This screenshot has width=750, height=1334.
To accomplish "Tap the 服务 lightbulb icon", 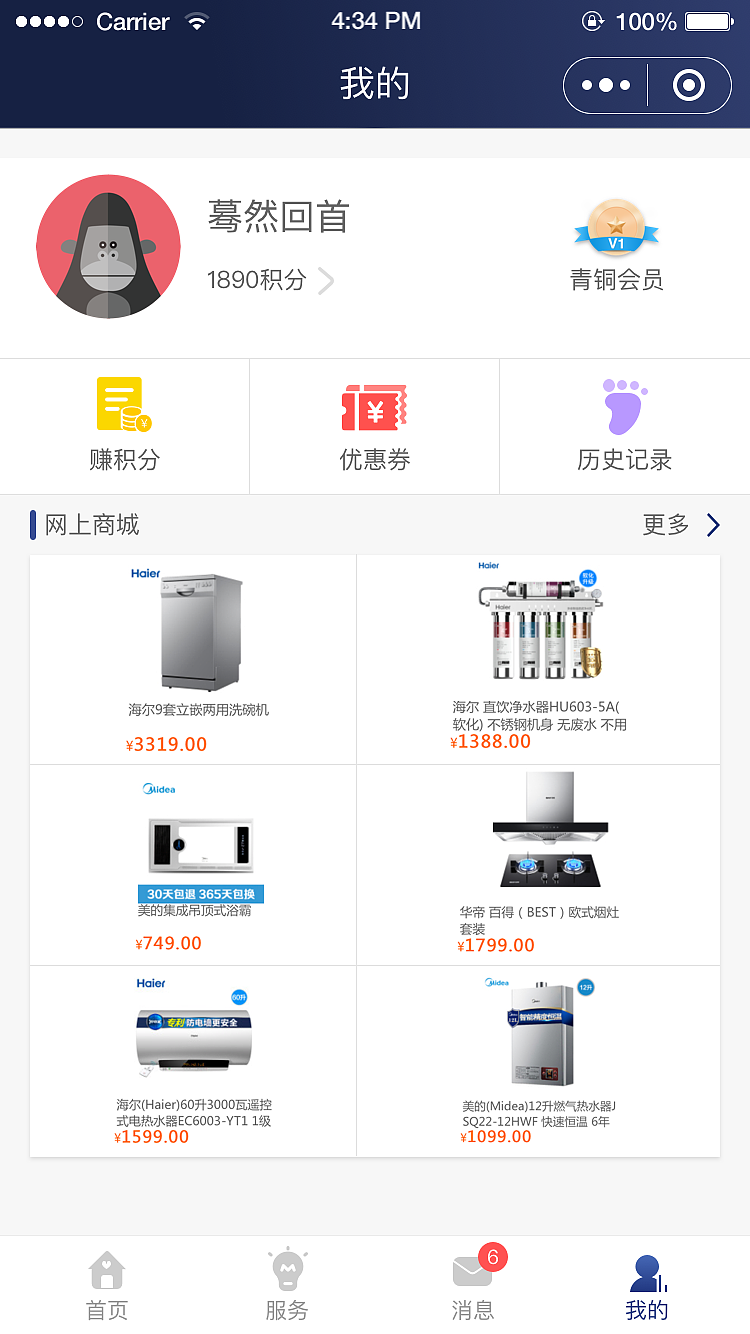I will click(x=287, y=1267).
